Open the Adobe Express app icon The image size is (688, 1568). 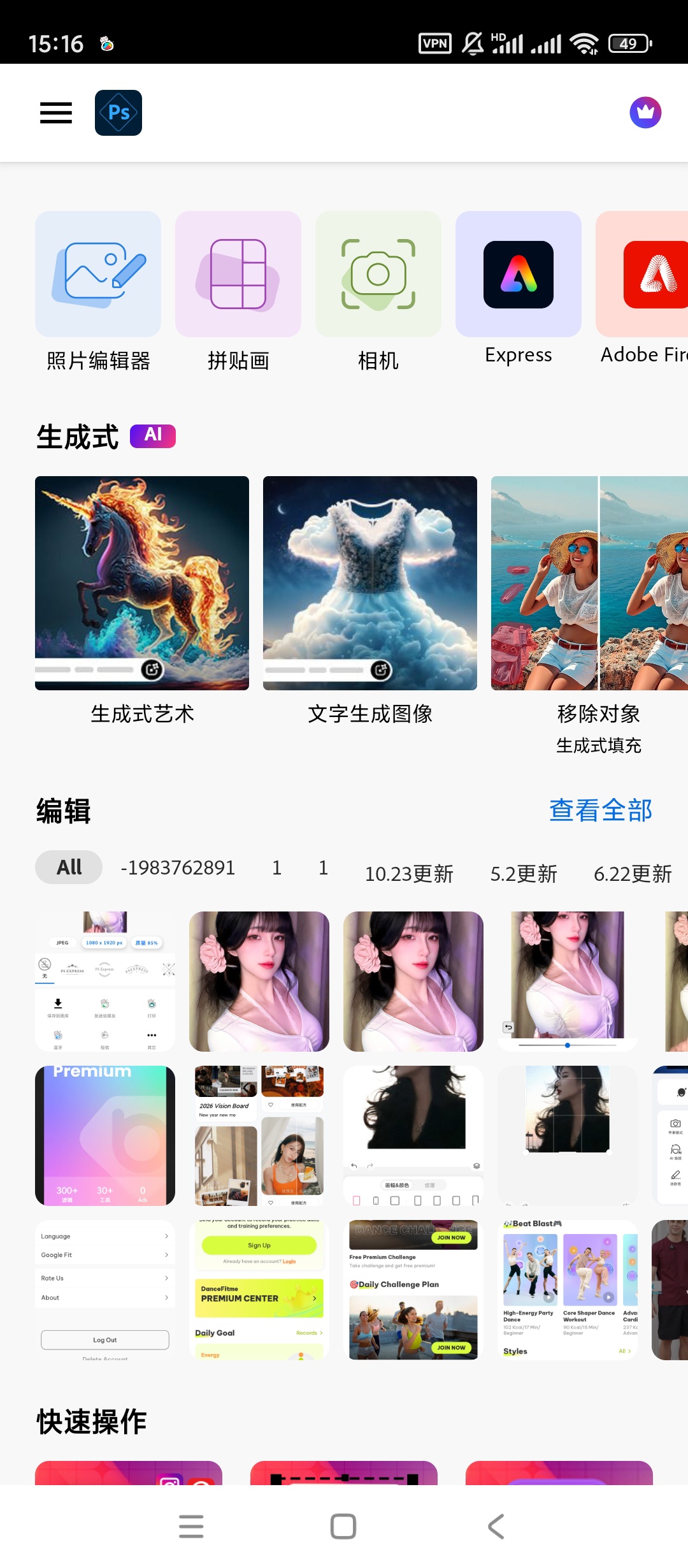click(518, 273)
